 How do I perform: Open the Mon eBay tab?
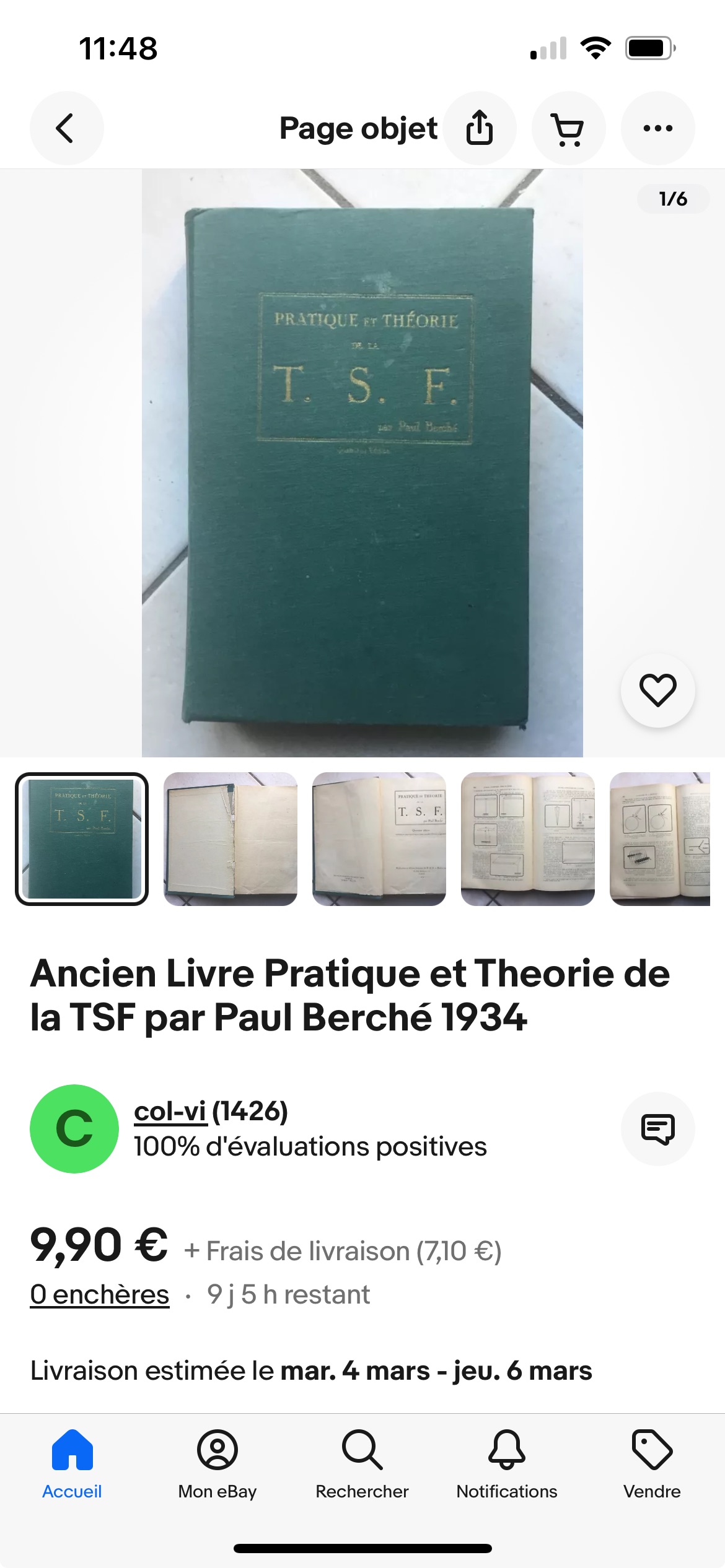[x=217, y=1464]
